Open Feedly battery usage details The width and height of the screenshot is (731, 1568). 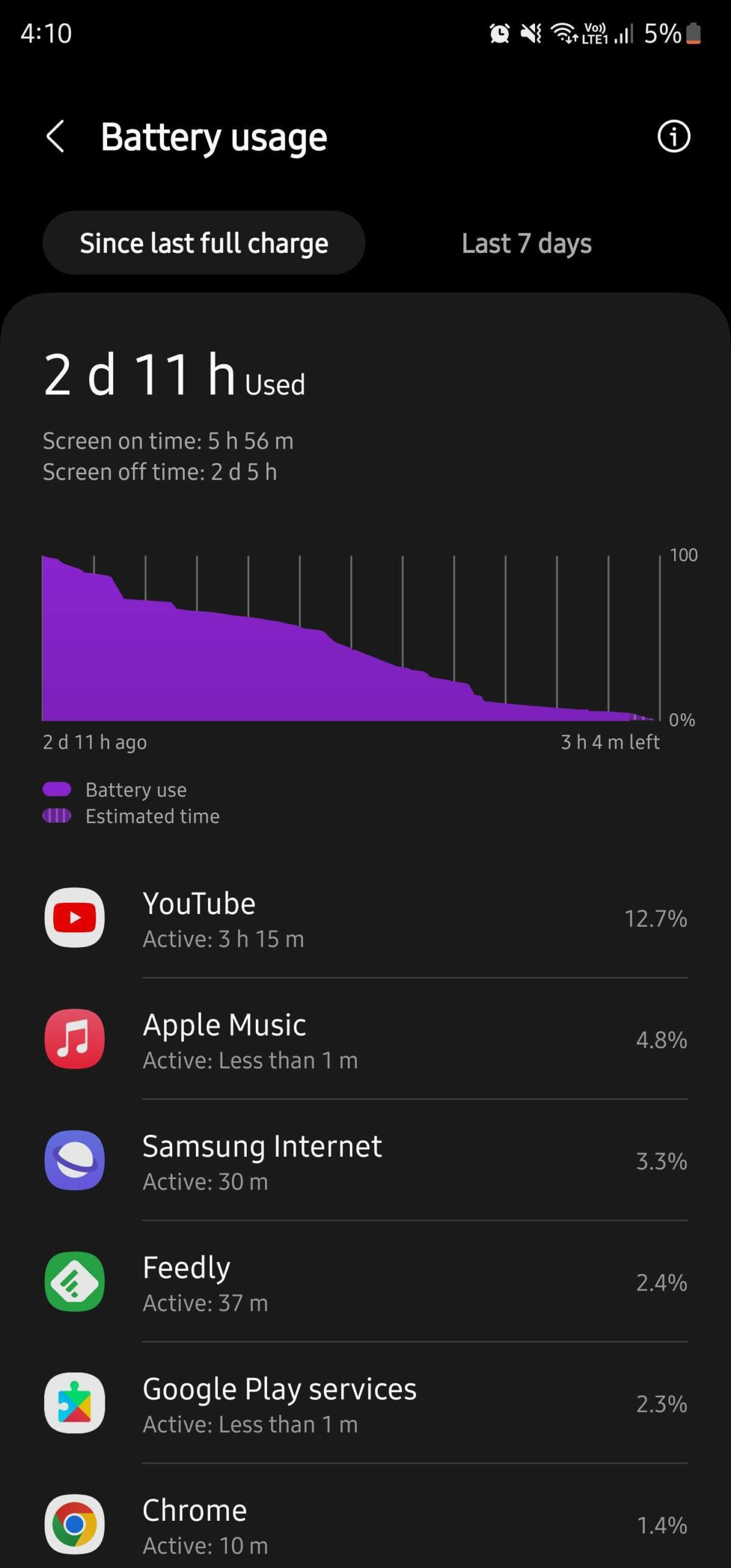(365, 1281)
